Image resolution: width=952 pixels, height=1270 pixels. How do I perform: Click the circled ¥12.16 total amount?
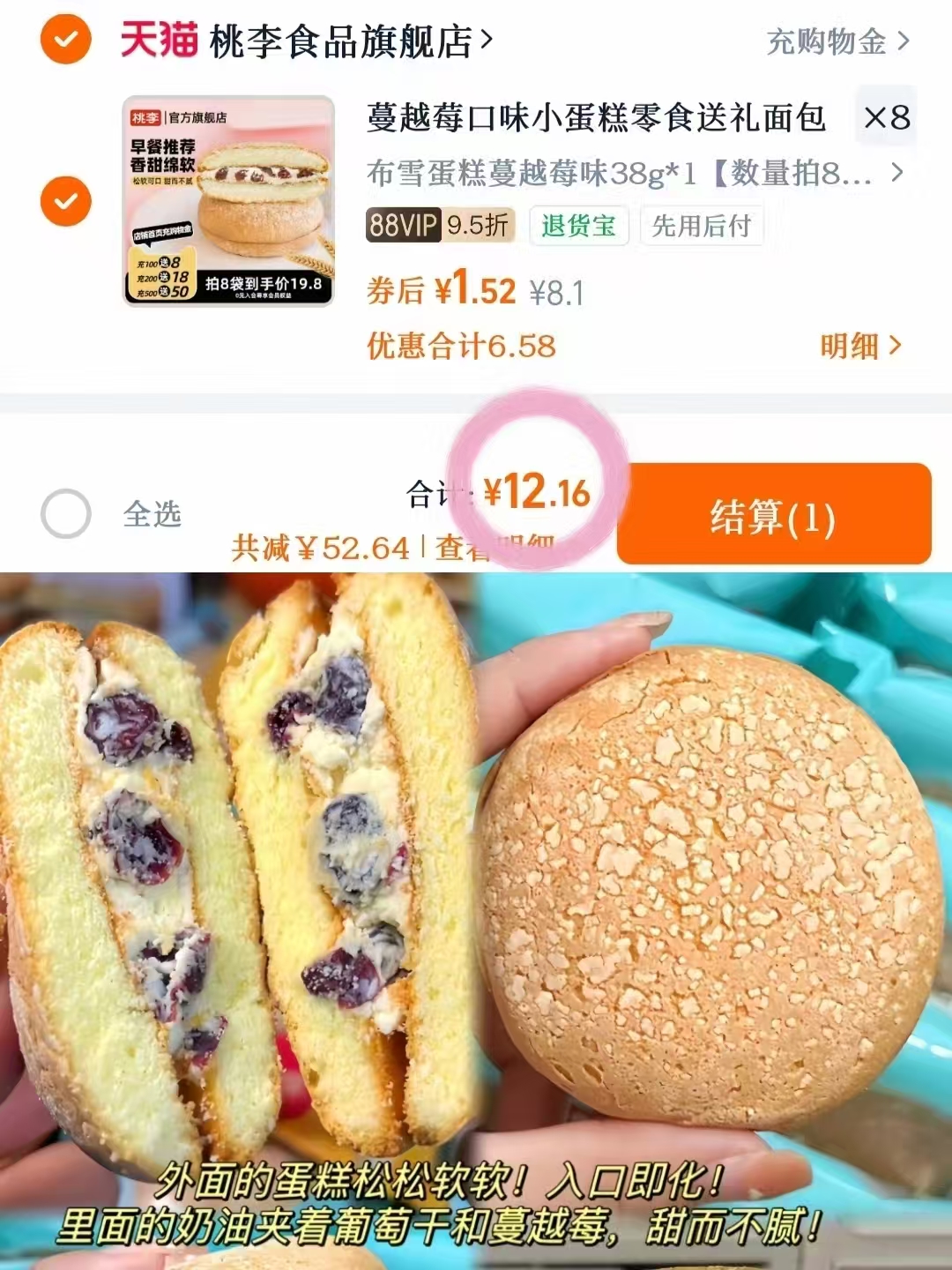click(535, 494)
